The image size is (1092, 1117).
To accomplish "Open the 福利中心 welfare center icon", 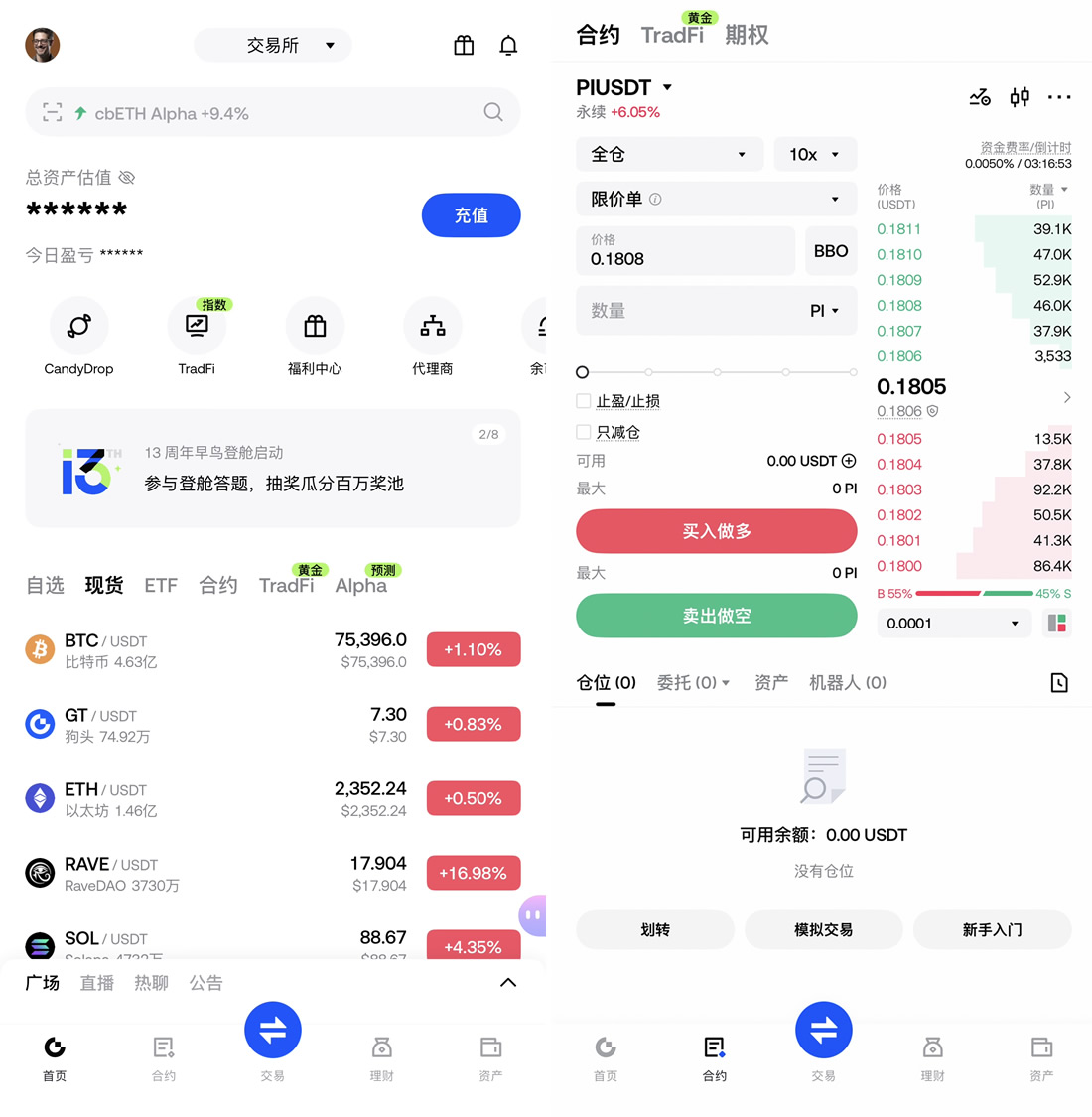I will (315, 325).
